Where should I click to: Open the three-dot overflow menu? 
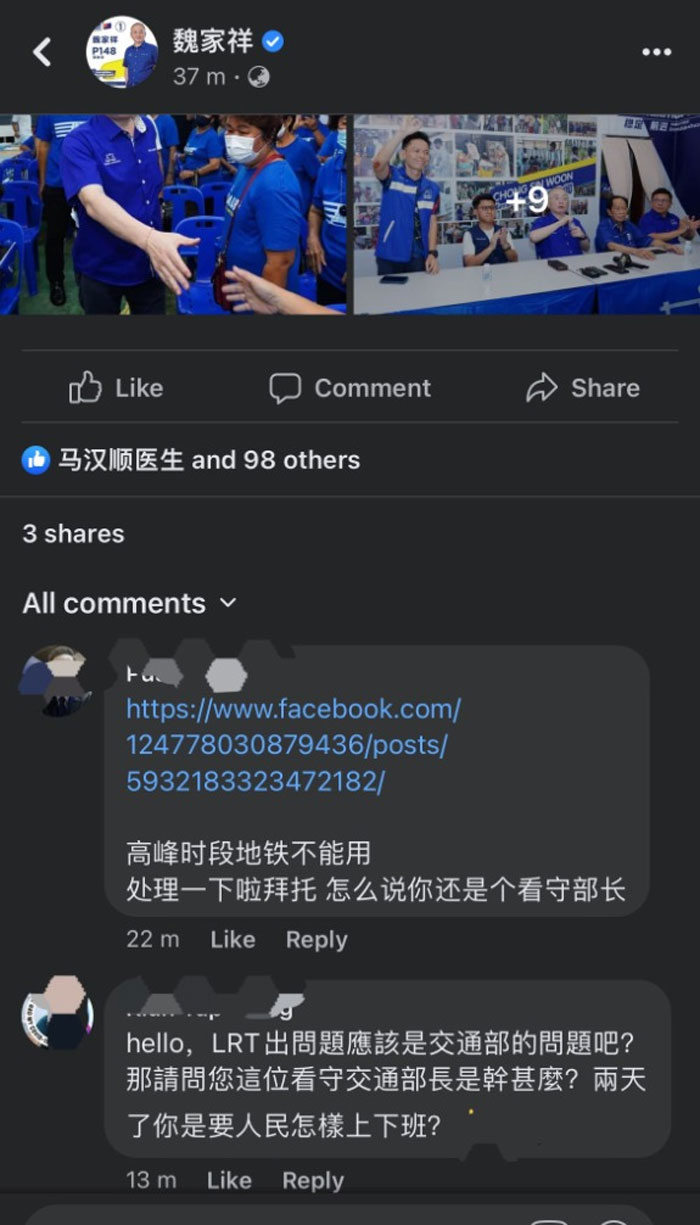(x=656, y=53)
